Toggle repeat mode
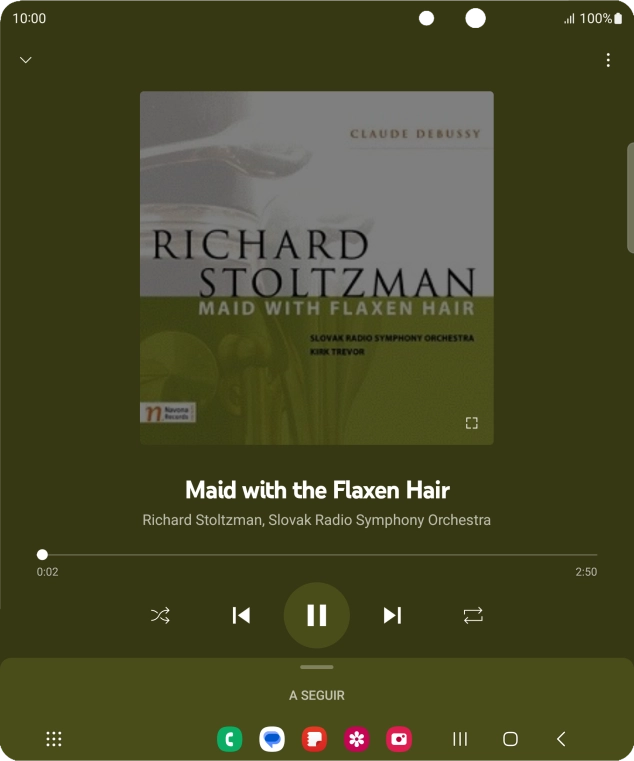This screenshot has width=634, height=761. point(473,615)
